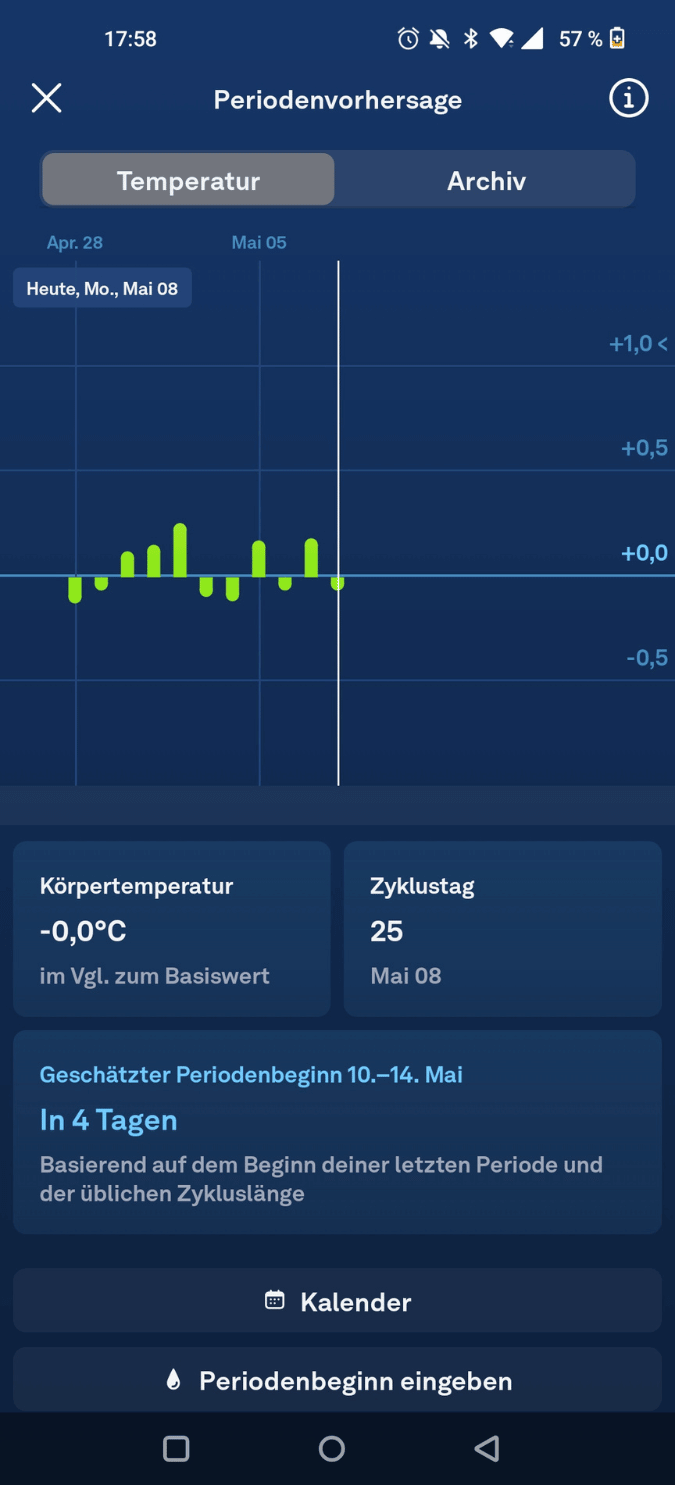The height and width of the screenshot is (1485, 675).
Task: Go back with the system back button
Action: click(x=487, y=1448)
